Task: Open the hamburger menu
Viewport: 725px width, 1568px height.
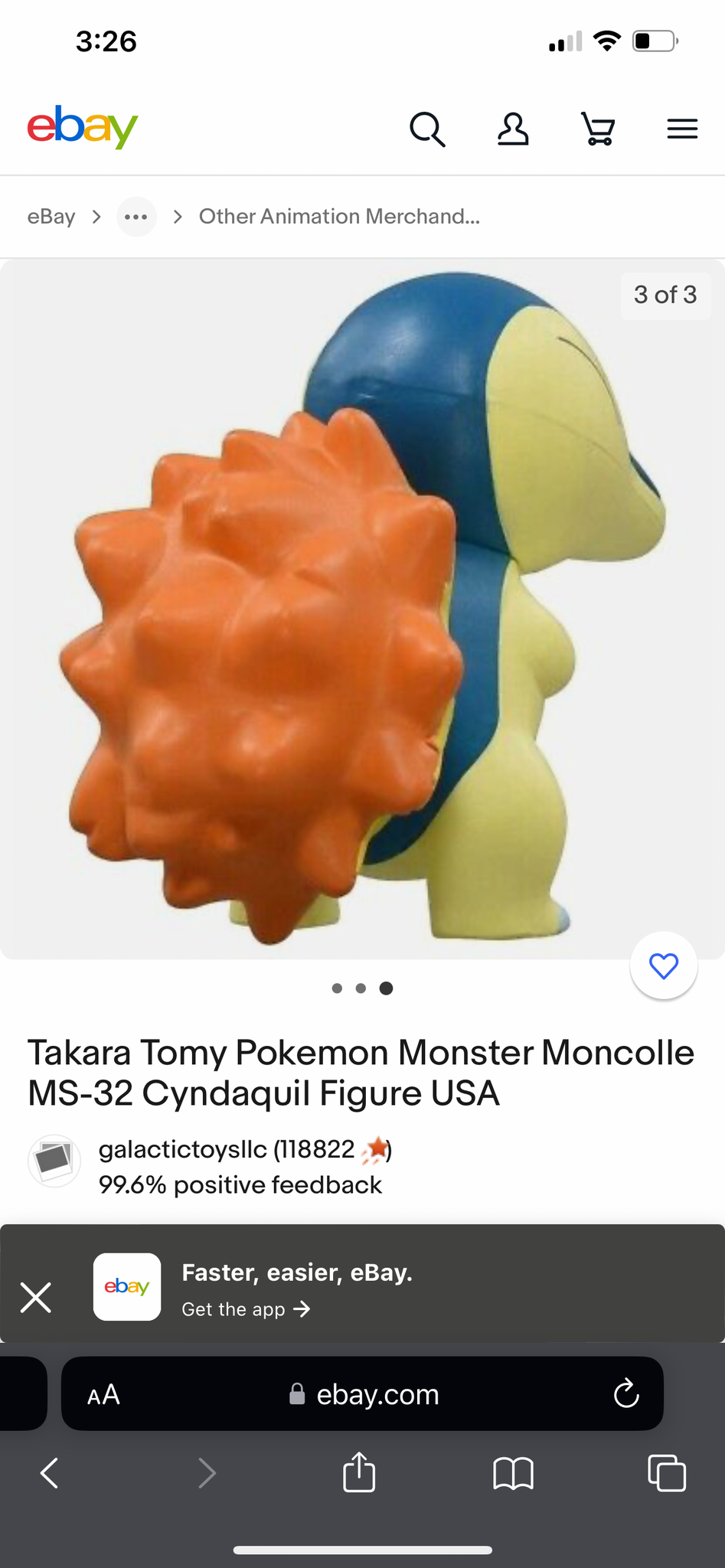Action: coord(682,129)
